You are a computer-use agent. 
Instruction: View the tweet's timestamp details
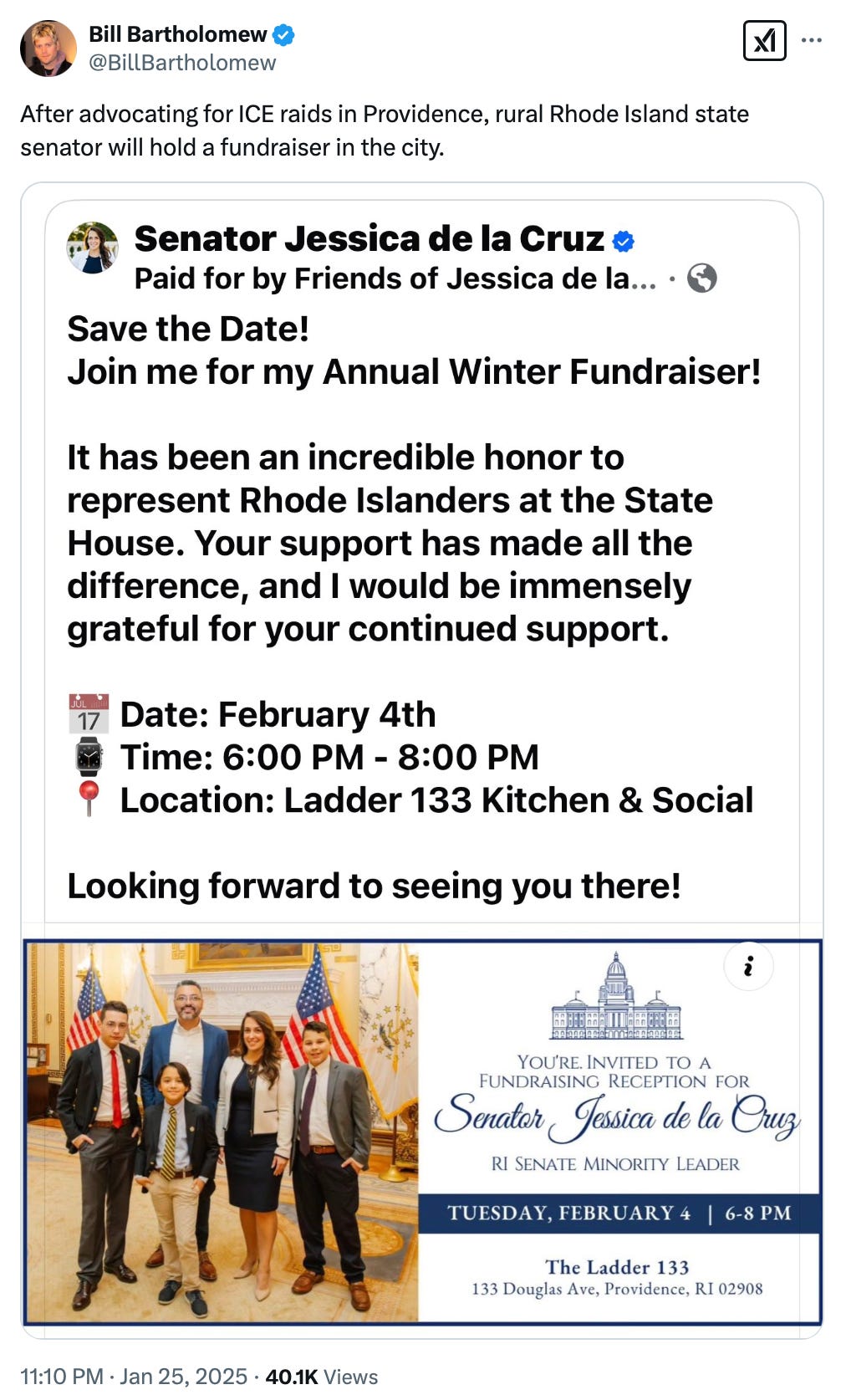(x=133, y=1376)
